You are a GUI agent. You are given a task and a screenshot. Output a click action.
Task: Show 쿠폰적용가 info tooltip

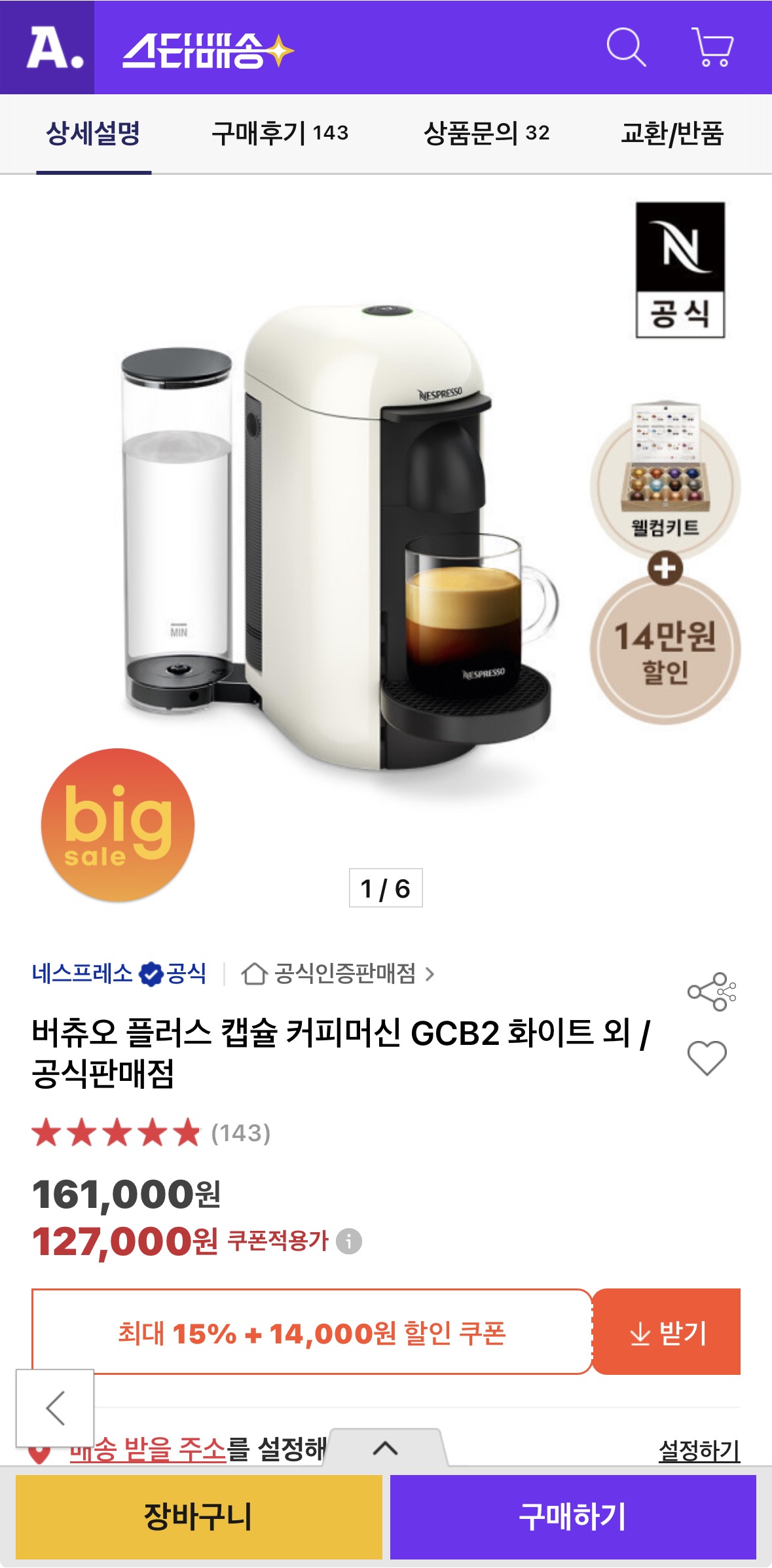point(349,1241)
